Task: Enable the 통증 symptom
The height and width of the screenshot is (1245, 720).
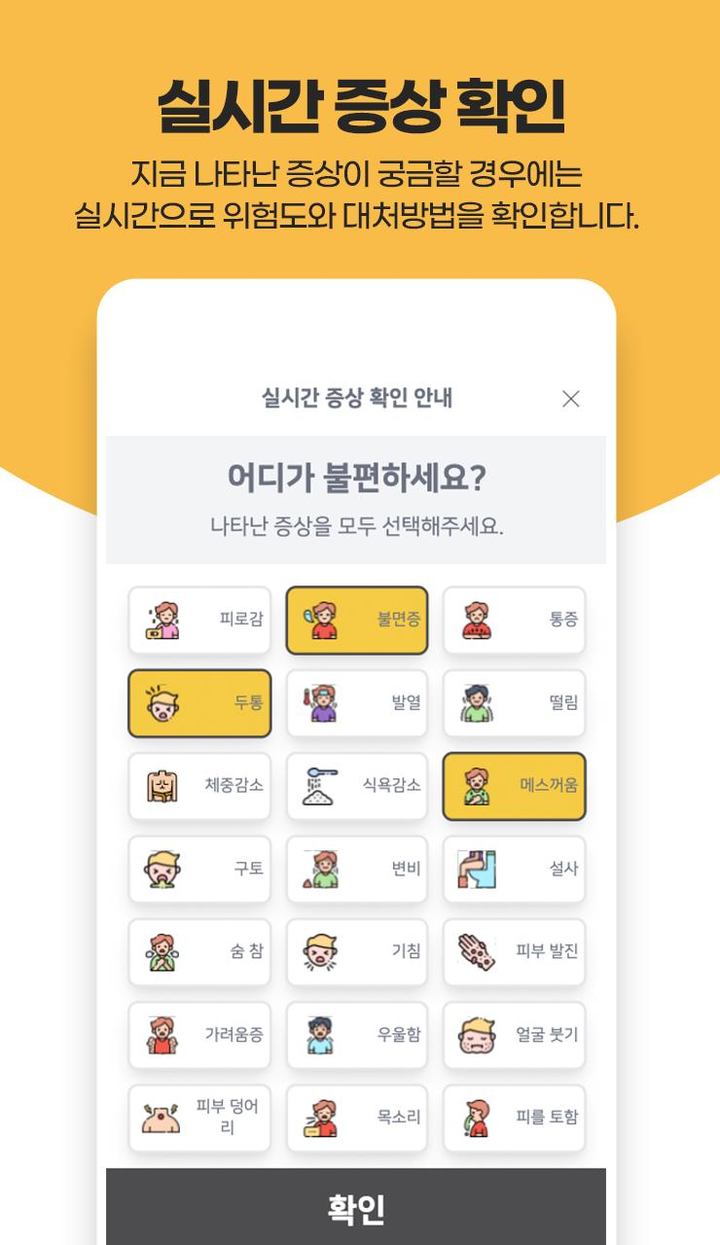Action: (x=514, y=620)
